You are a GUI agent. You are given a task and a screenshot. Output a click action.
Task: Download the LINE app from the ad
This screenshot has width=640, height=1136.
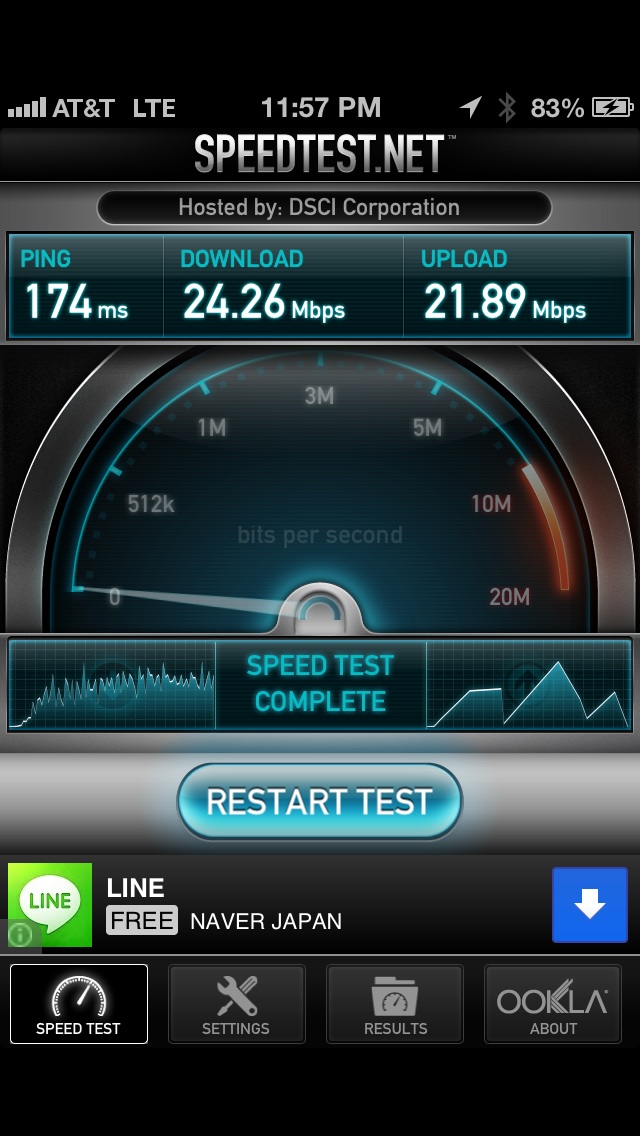click(x=589, y=905)
